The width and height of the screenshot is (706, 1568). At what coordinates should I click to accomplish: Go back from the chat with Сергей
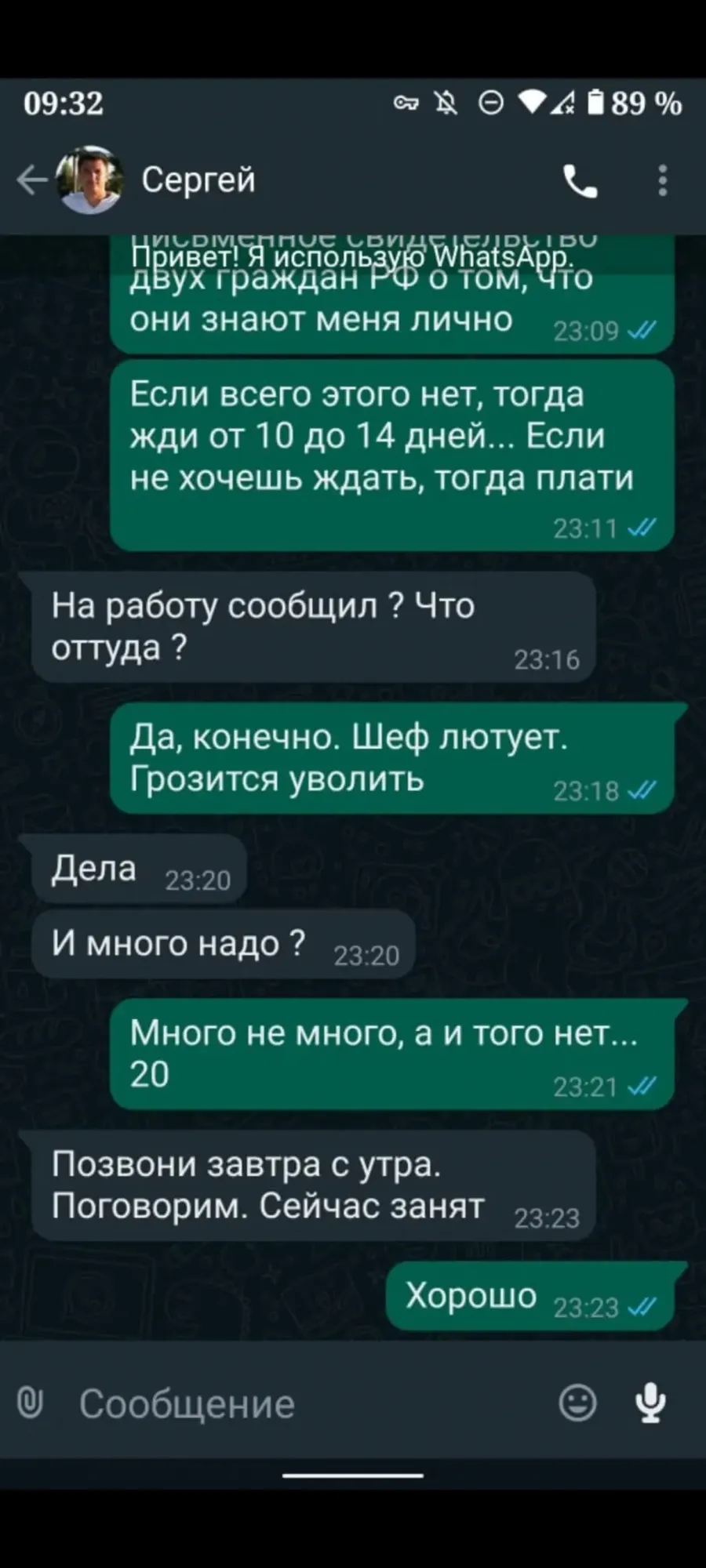pos(32,180)
